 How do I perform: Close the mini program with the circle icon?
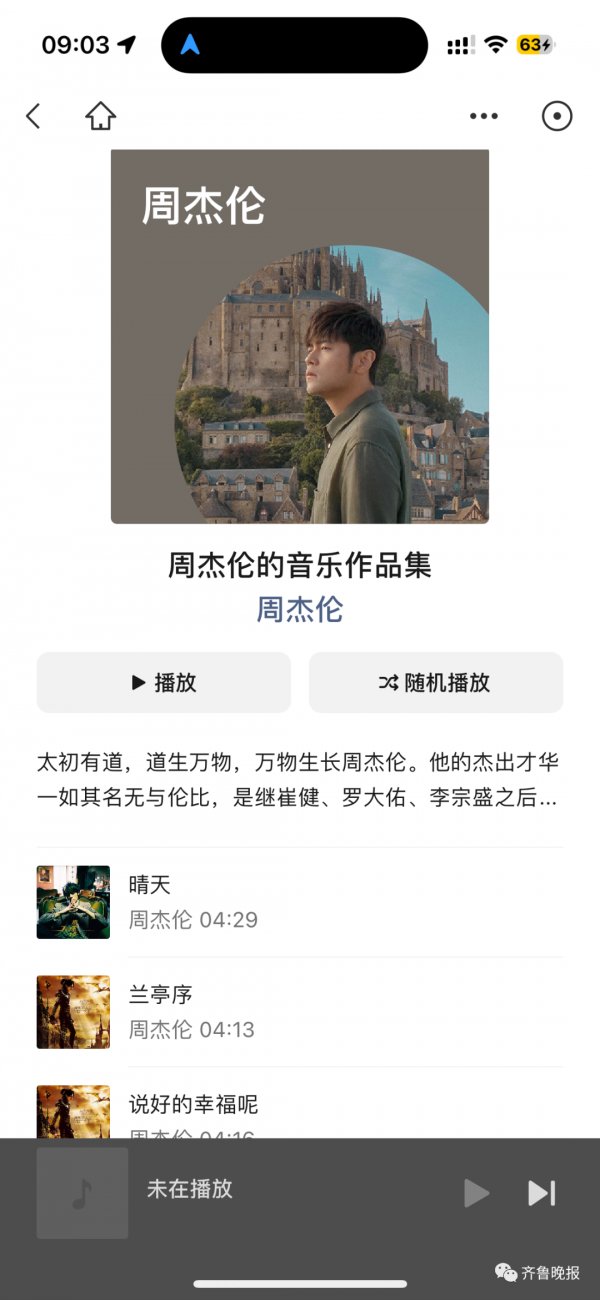[x=556, y=116]
